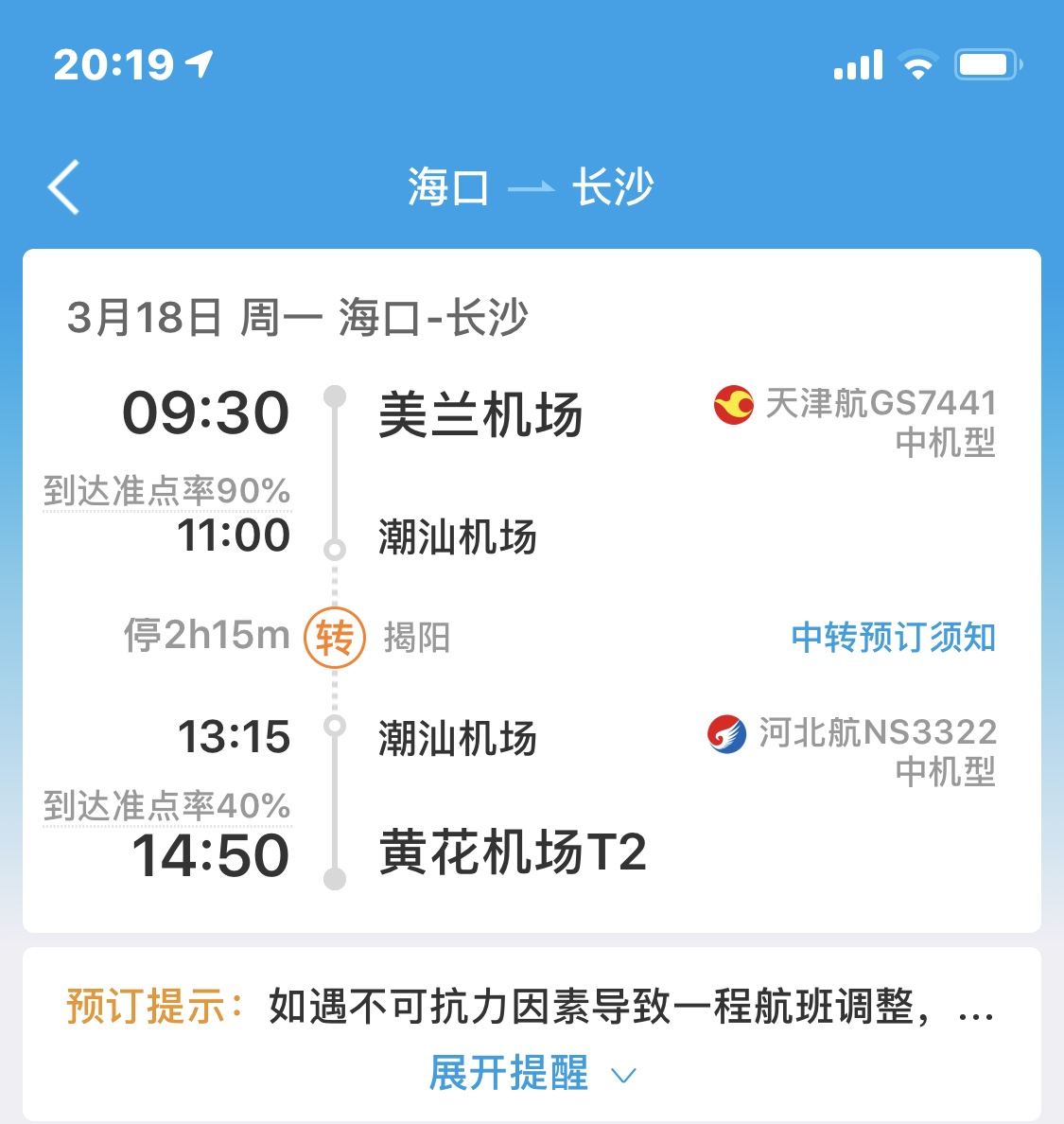Tap the battery indicator icon
Image resolution: width=1064 pixels, height=1124 pixels.
click(987, 63)
